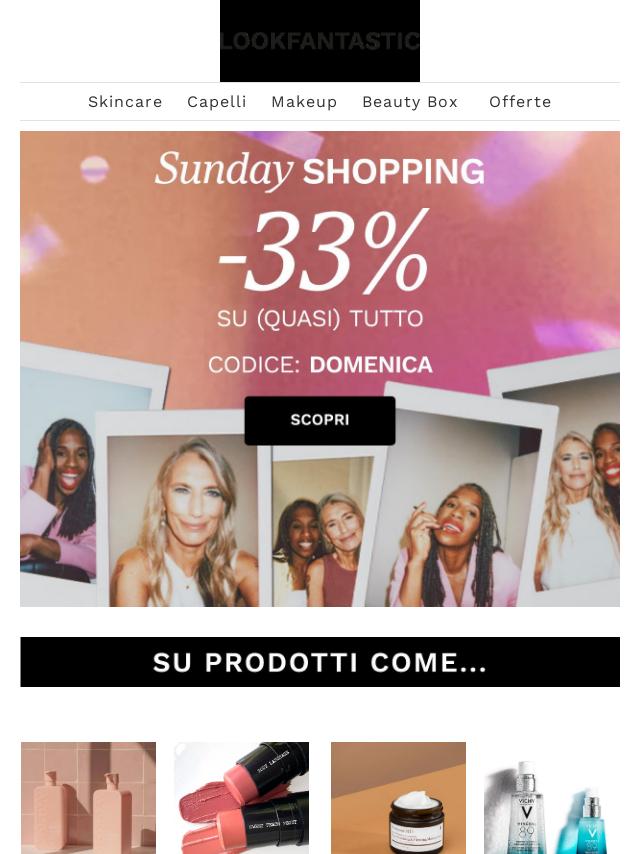Screen dimensions: 640x854
Task: View the cream jar product tile
Action: 398,797
